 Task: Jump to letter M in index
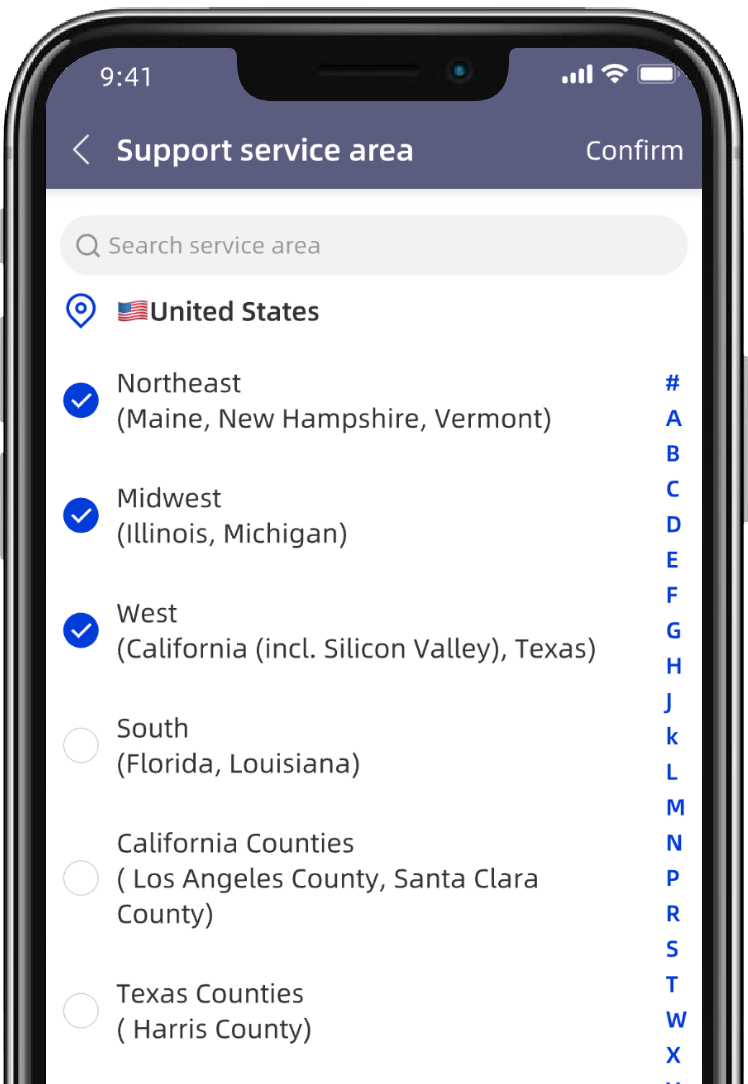tap(675, 807)
